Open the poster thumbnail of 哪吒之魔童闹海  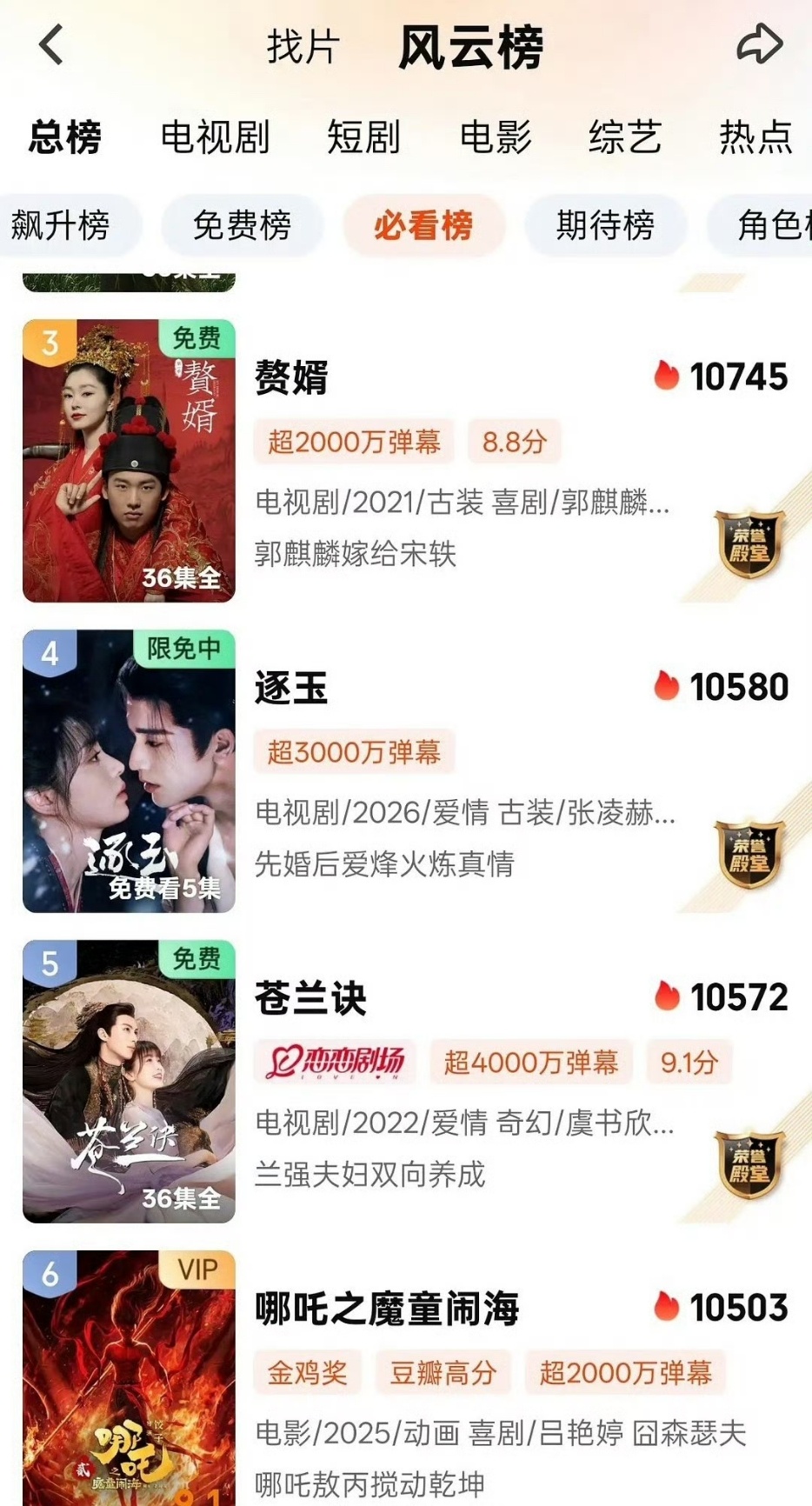point(128,1391)
